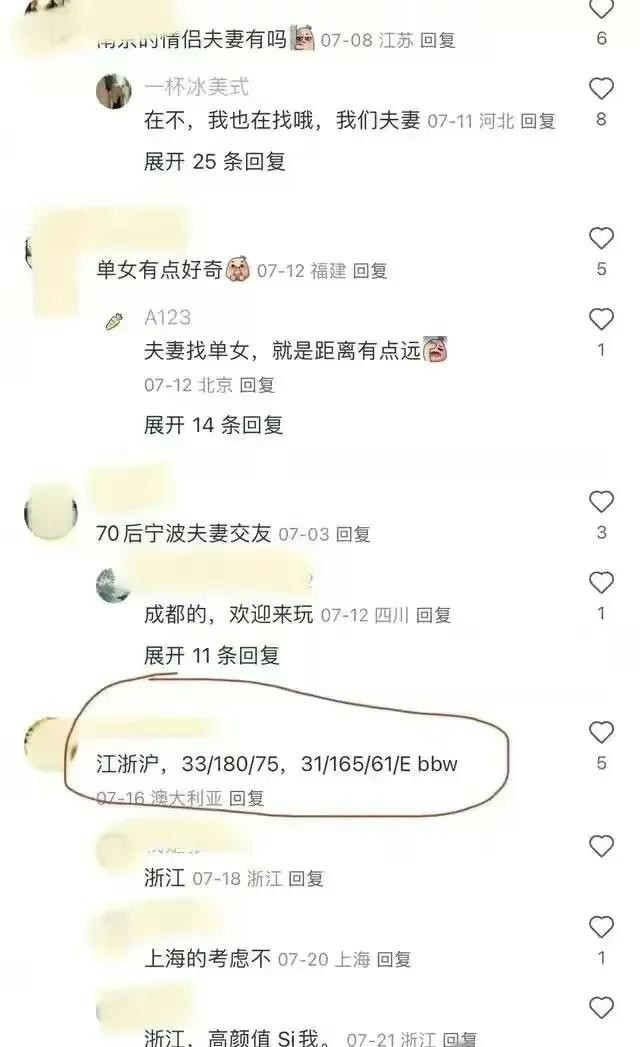This screenshot has width=640, height=1047.
Task: Like the comment starting with 江浙沪
Action: tap(601, 733)
